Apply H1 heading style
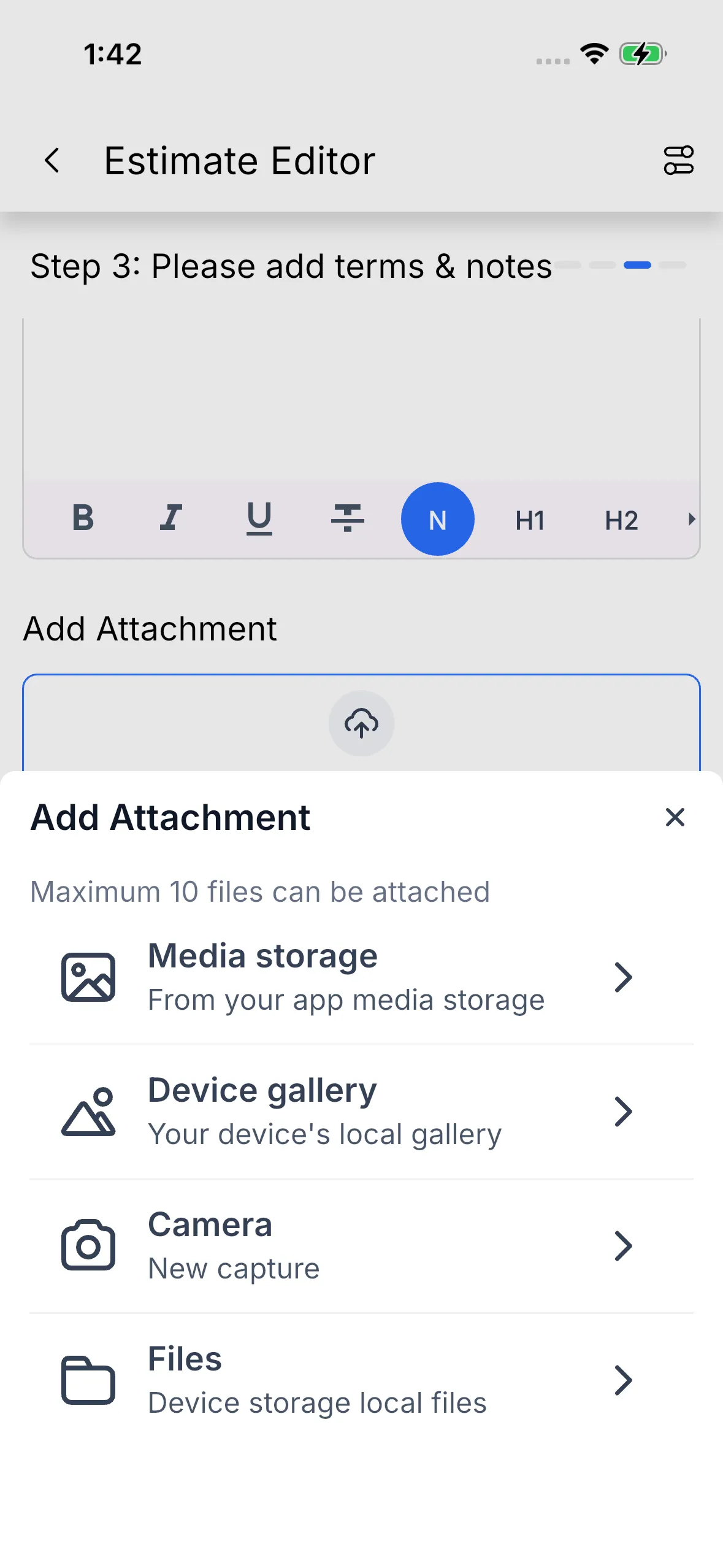 tap(529, 518)
